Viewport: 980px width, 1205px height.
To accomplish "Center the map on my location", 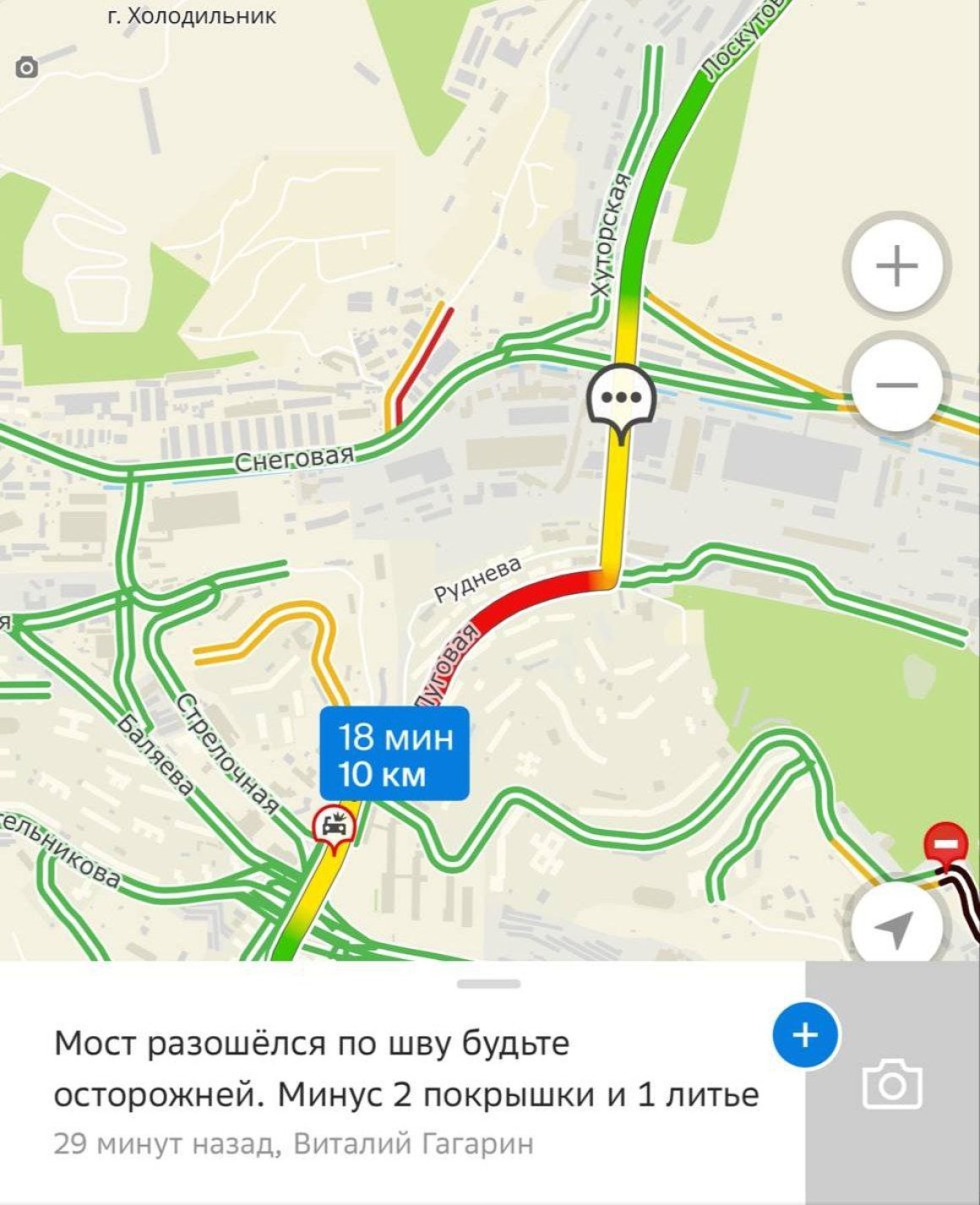I will click(895, 927).
